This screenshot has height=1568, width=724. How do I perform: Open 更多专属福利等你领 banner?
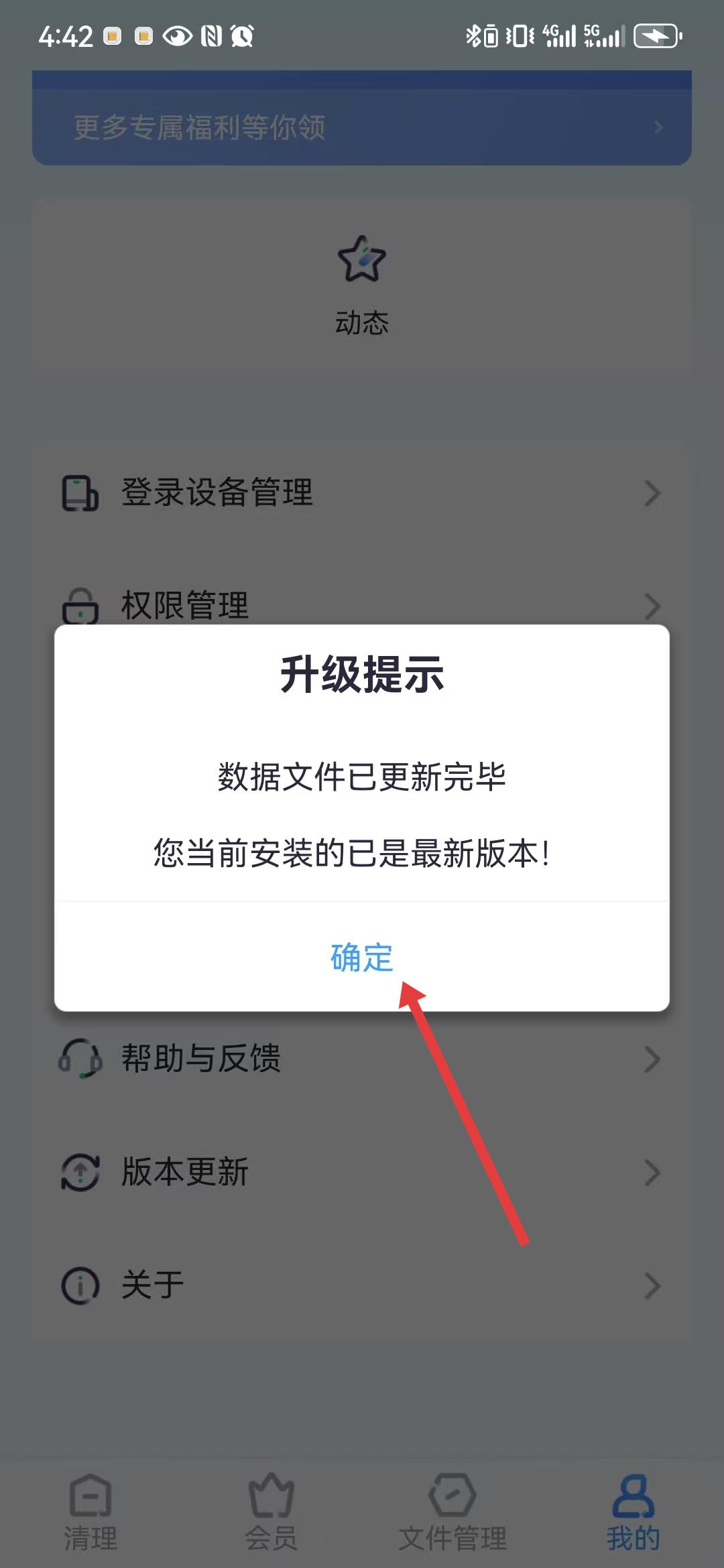pos(361,127)
